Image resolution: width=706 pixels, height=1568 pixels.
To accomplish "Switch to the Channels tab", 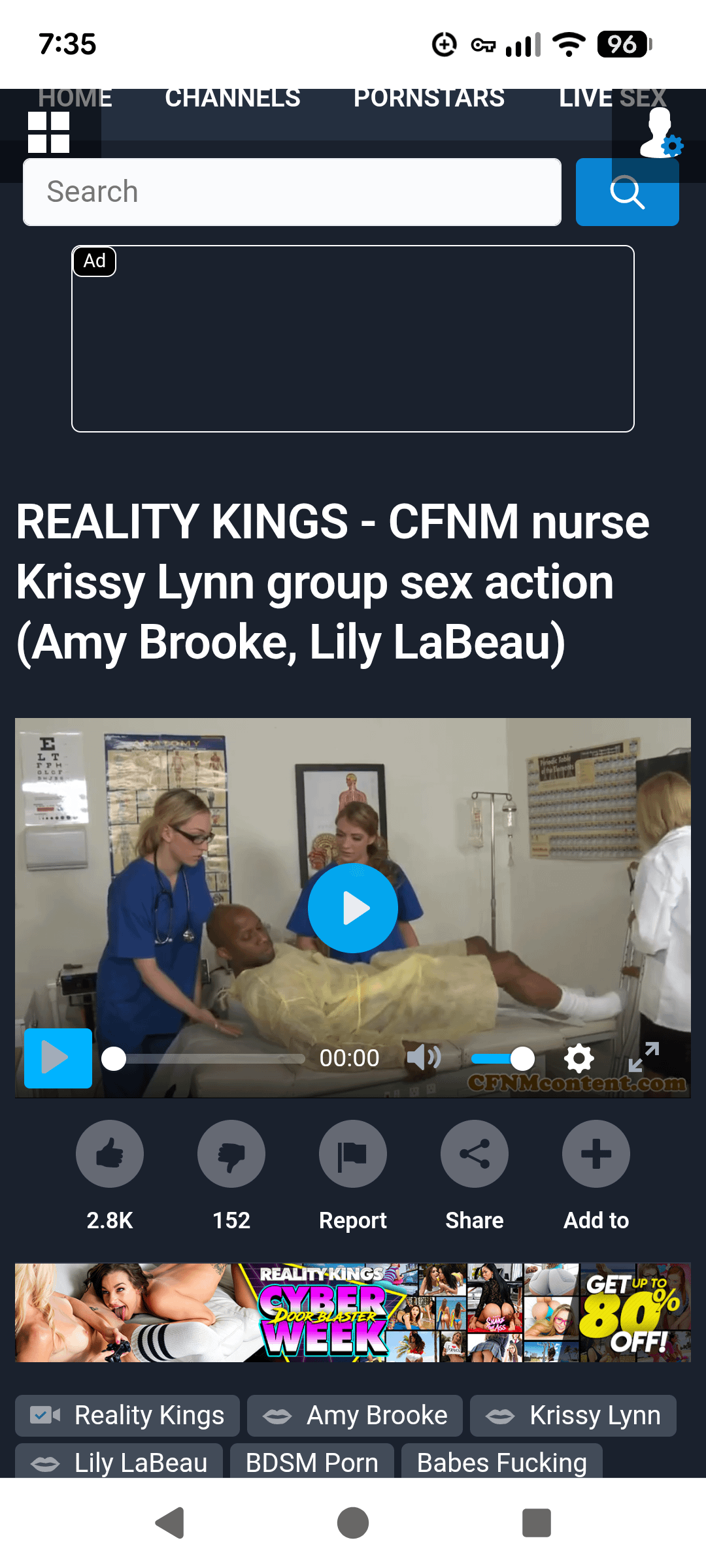I will point(233,98).
